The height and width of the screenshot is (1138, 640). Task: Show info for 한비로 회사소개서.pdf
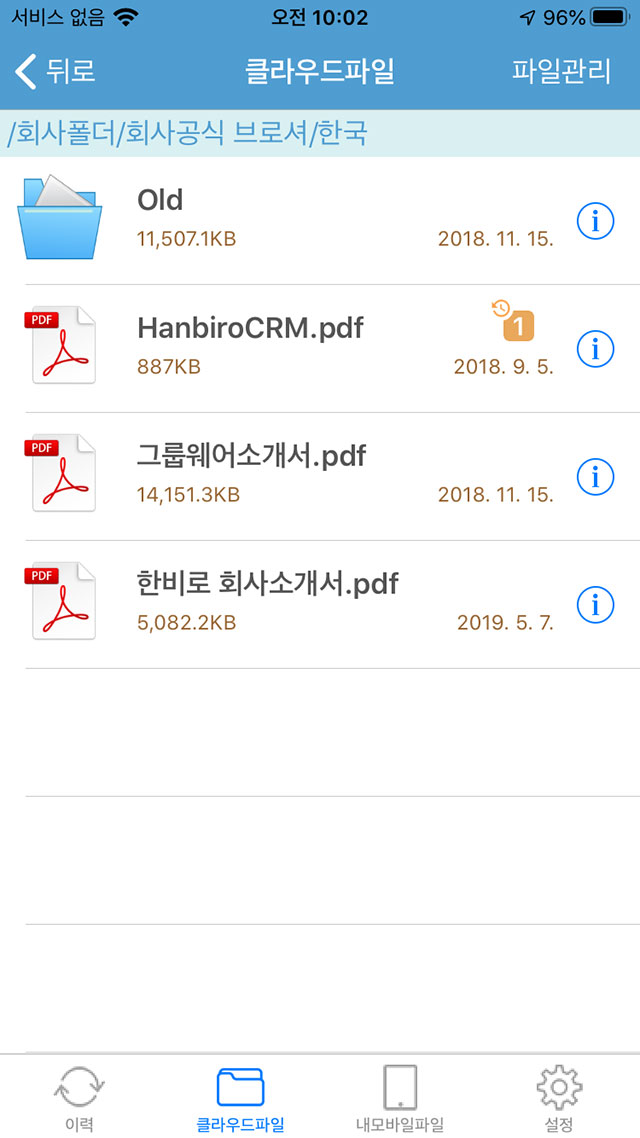coord(596,604)
